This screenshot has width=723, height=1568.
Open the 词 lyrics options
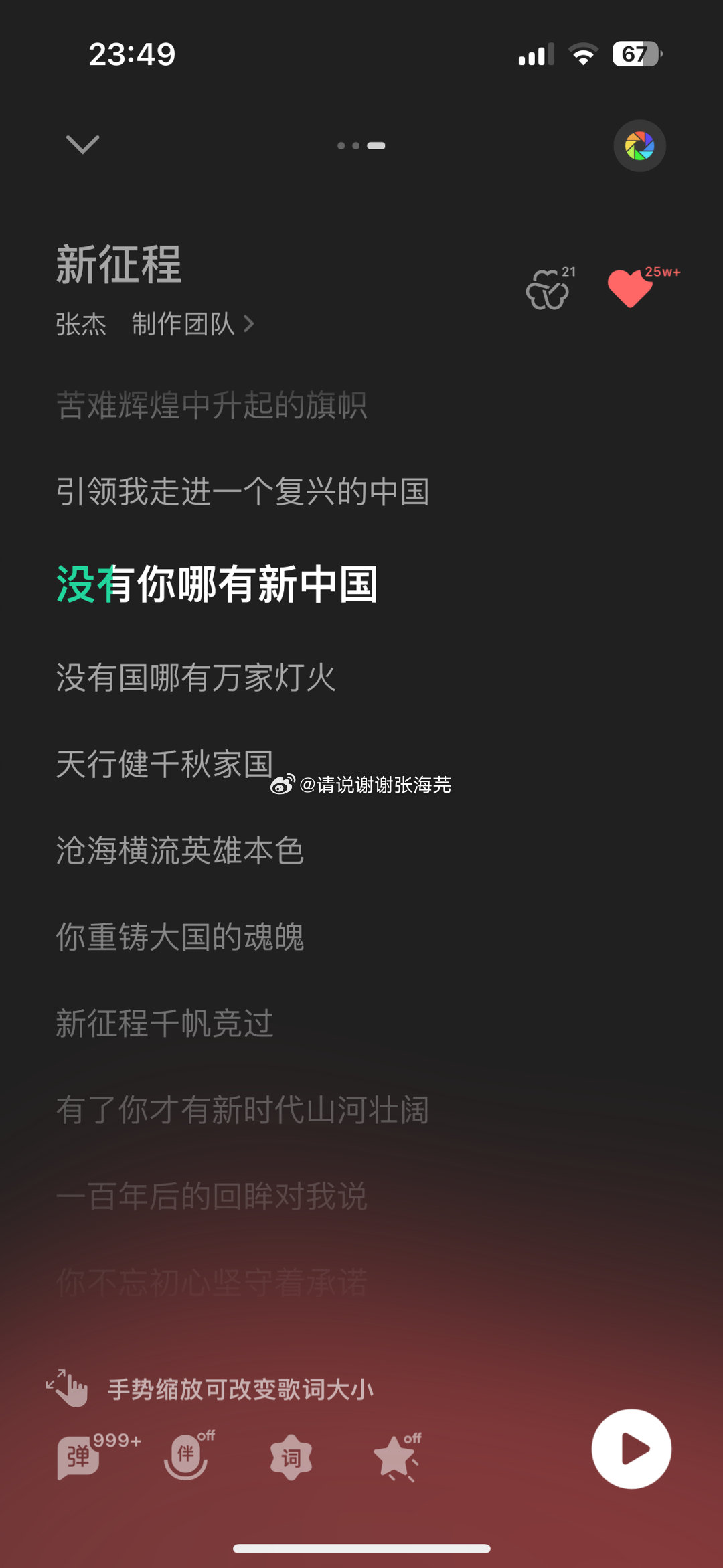coord(291,1457)
